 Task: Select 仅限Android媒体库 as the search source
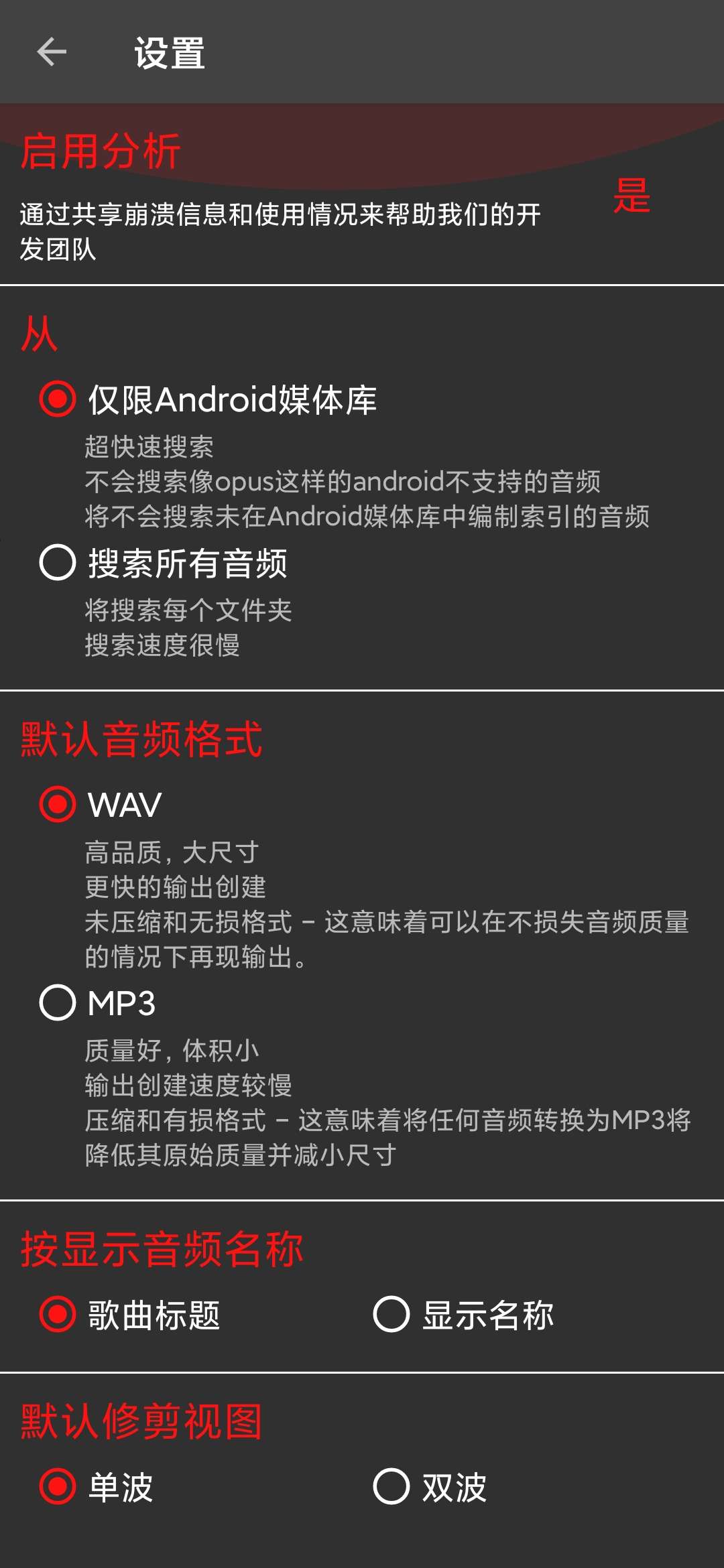point(58,399)
